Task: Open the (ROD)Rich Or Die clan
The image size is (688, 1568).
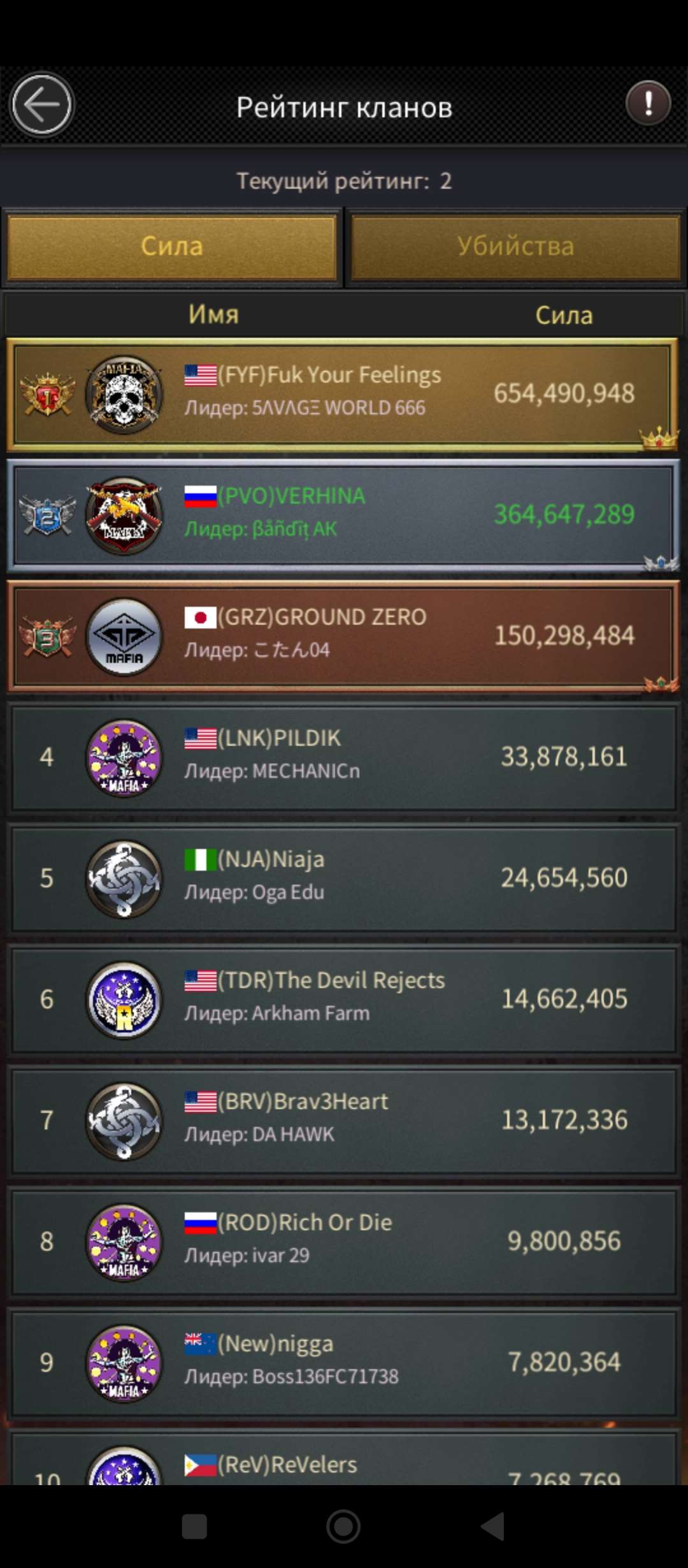Action: coord(343,1241)
